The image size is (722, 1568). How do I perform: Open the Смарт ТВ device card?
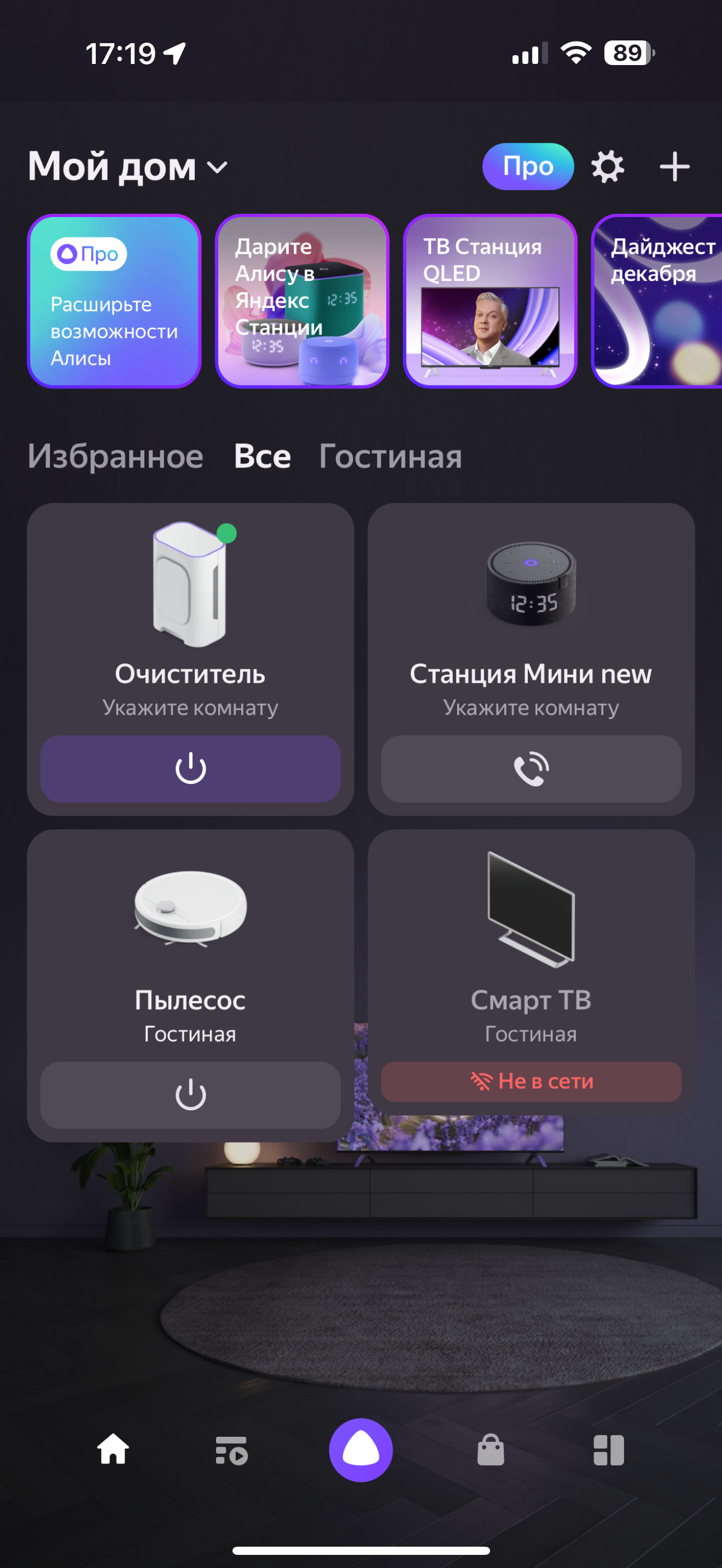coord(531,950)
